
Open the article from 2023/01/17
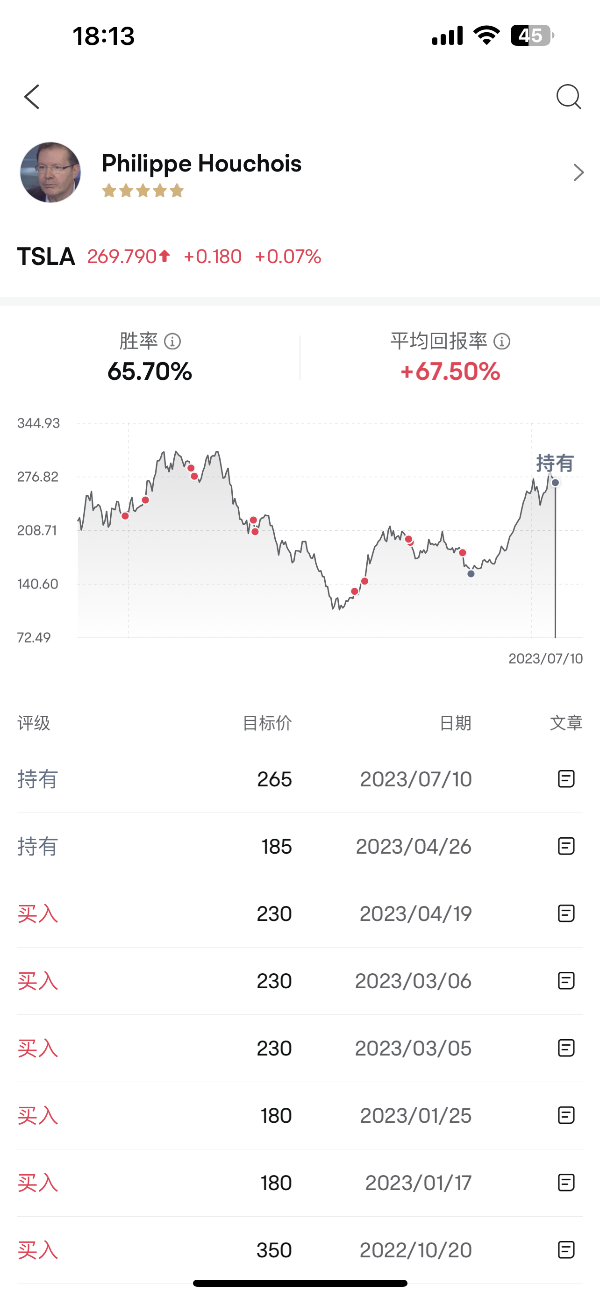[566, 1183]
